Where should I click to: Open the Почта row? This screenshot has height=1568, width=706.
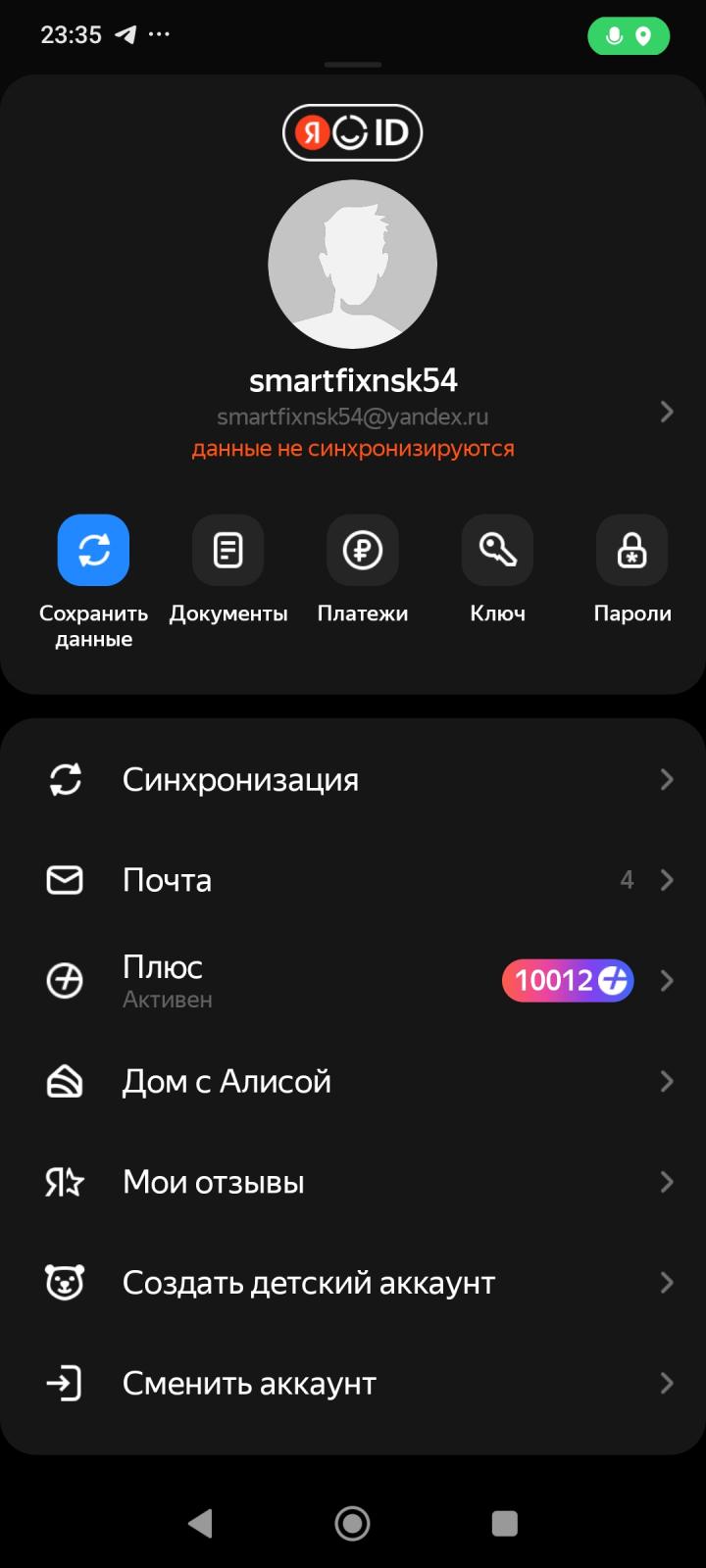pos(353,880)
